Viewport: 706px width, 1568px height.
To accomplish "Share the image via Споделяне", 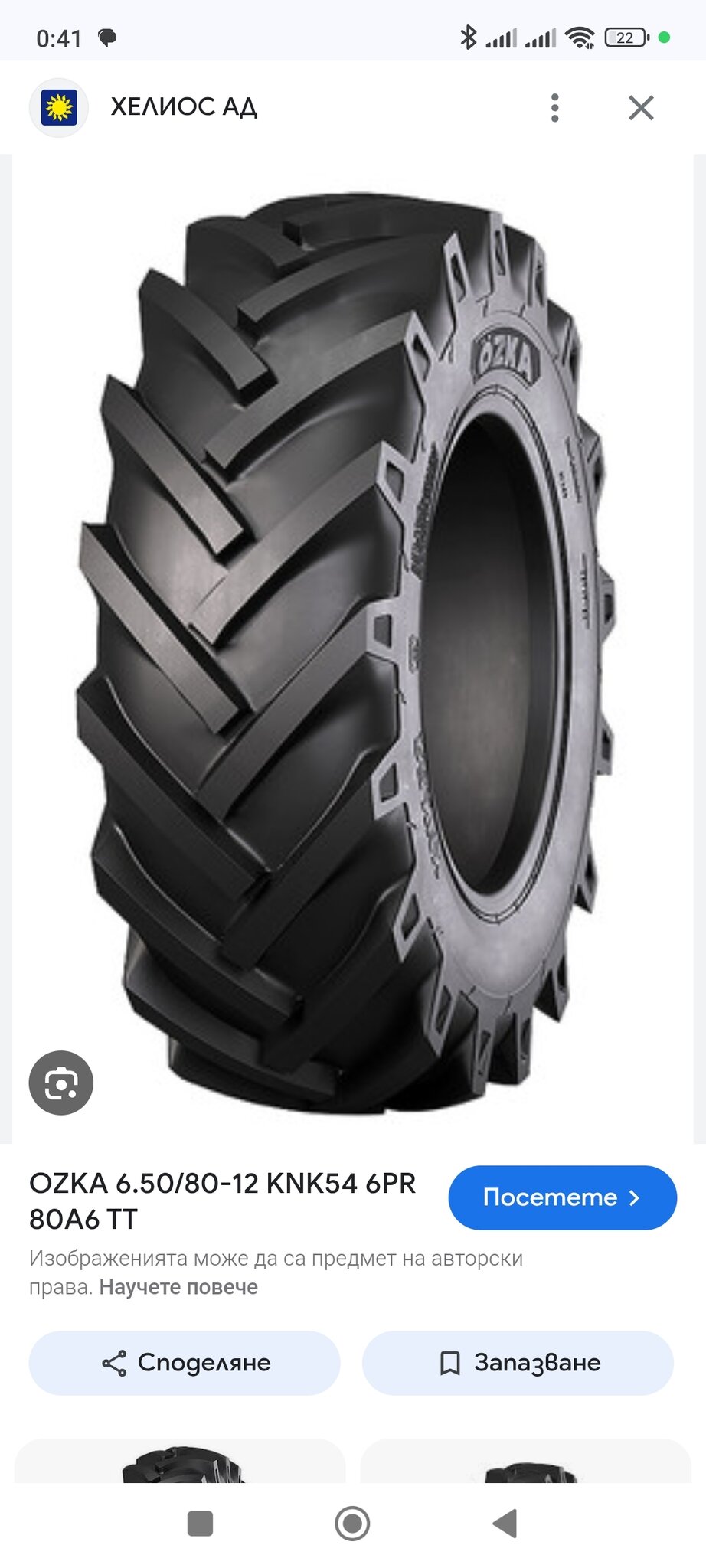I will click(185, 1363).
